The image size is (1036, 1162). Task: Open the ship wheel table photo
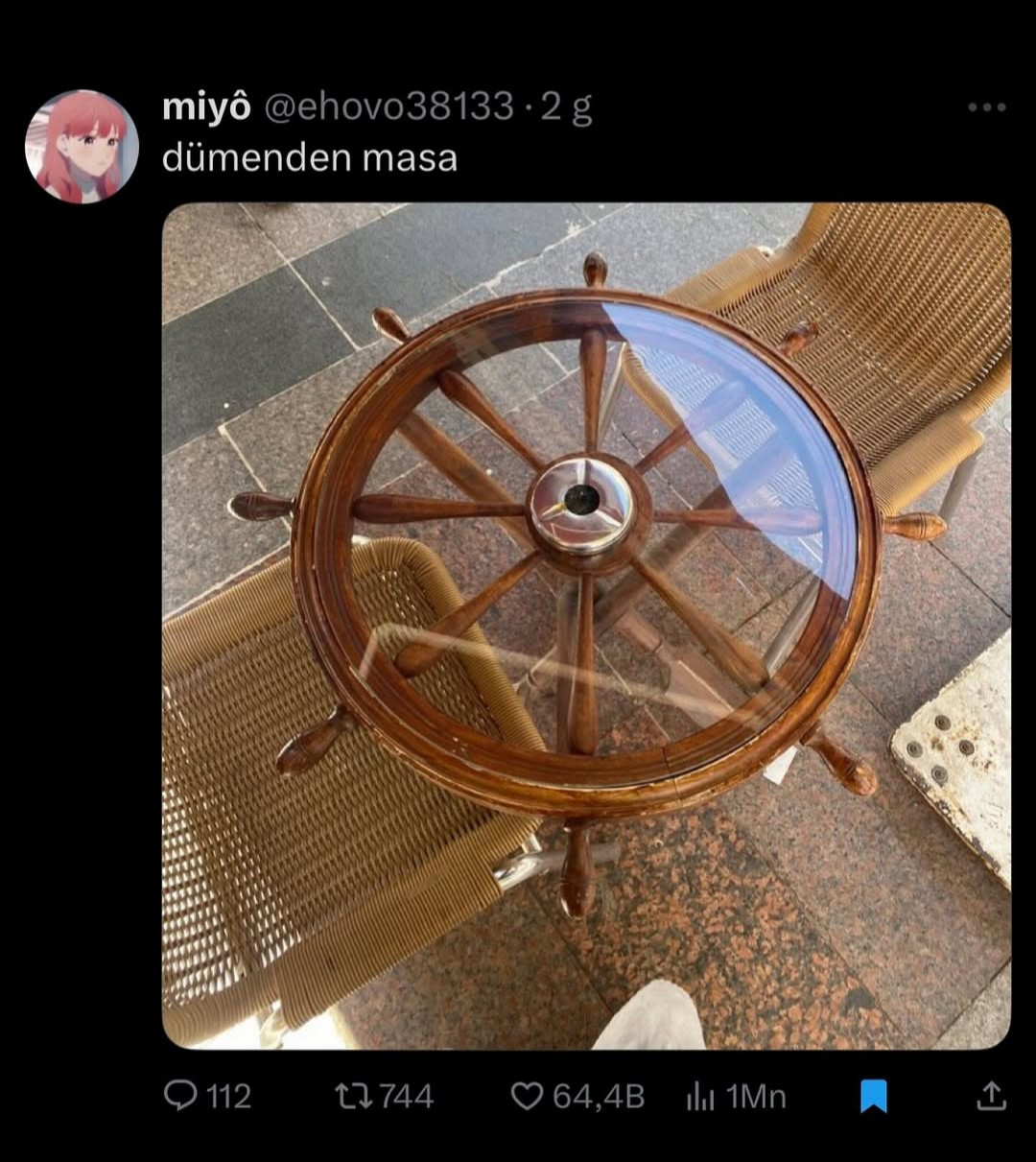(x=585, y=625)
